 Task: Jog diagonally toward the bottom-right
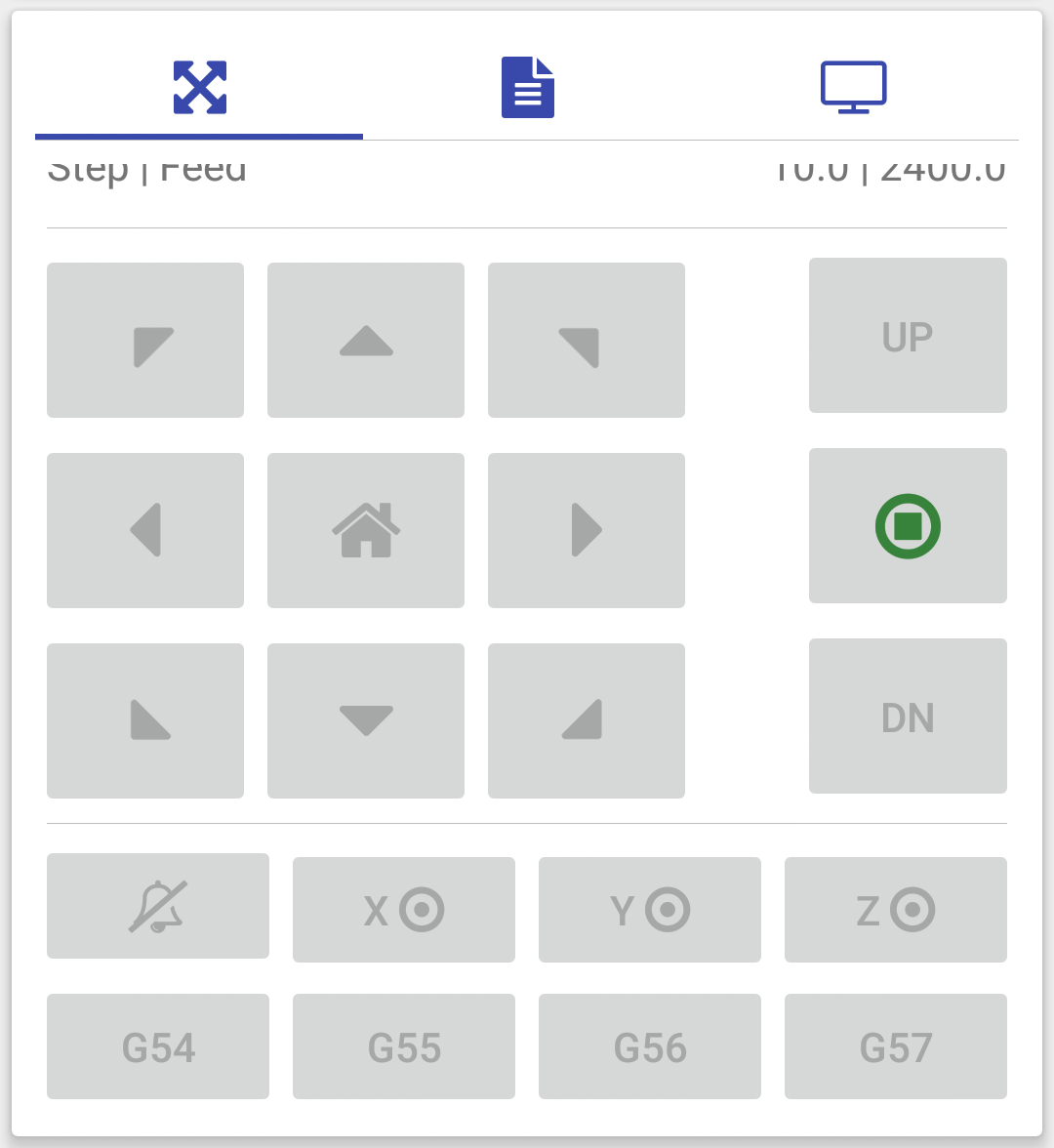tap(587, 720)
